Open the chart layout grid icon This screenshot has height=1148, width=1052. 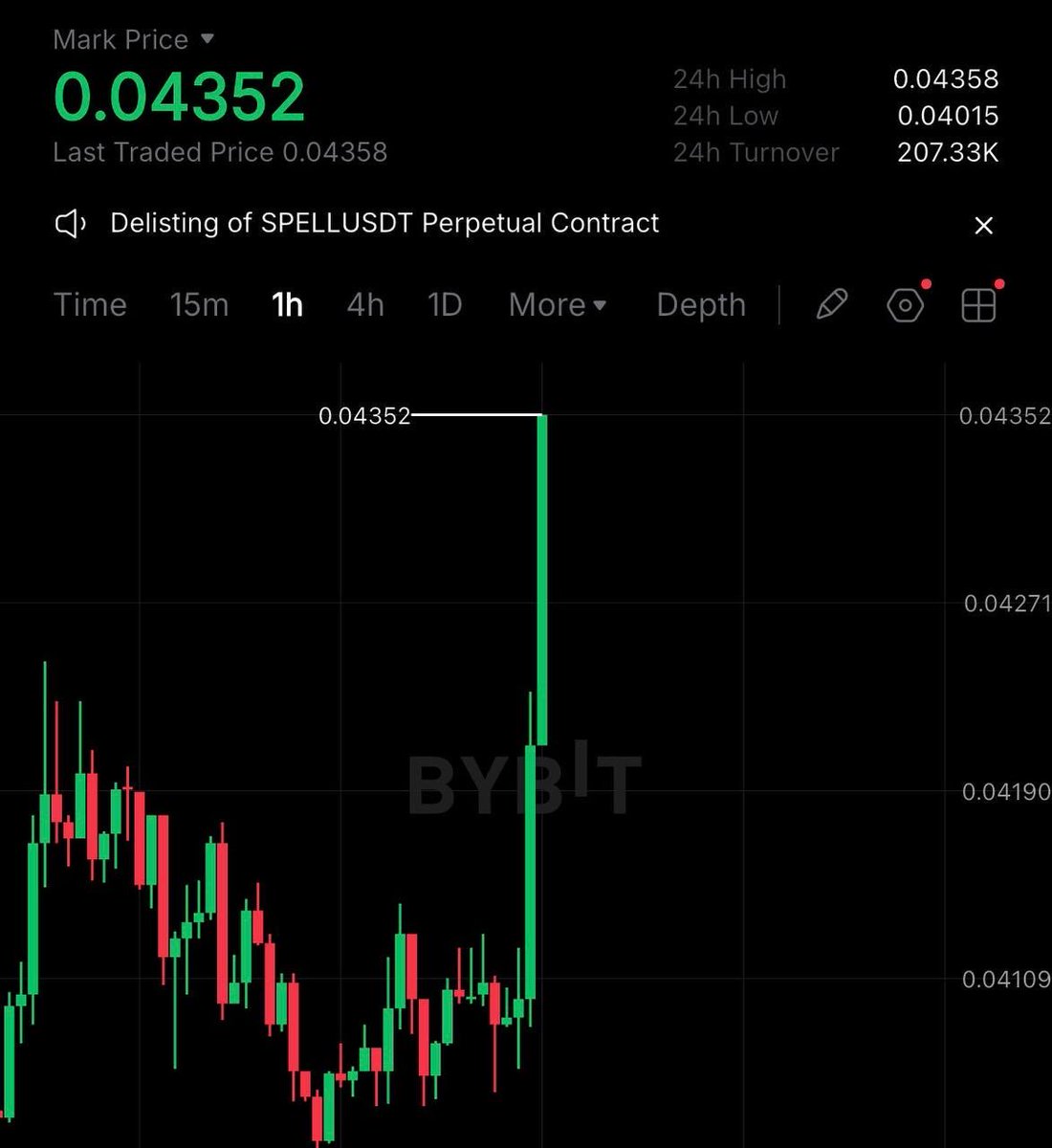pos(978,306)
